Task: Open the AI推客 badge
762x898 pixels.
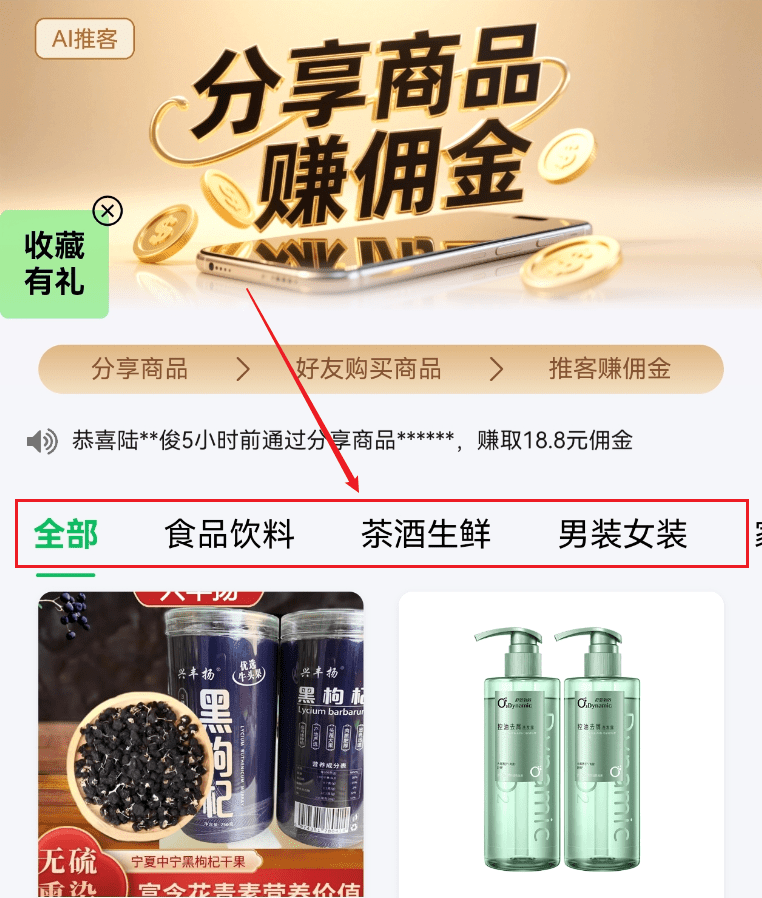Action: click(84, 39)
